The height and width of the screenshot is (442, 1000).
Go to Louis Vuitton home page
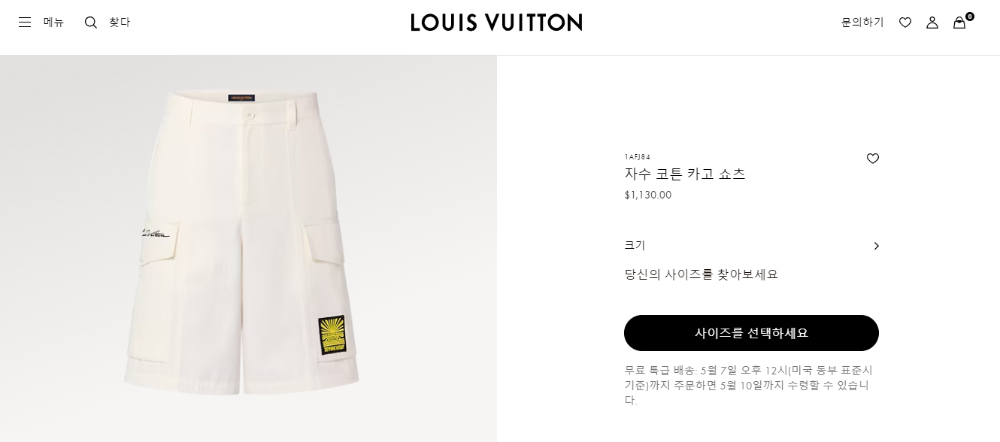(496, 22)
